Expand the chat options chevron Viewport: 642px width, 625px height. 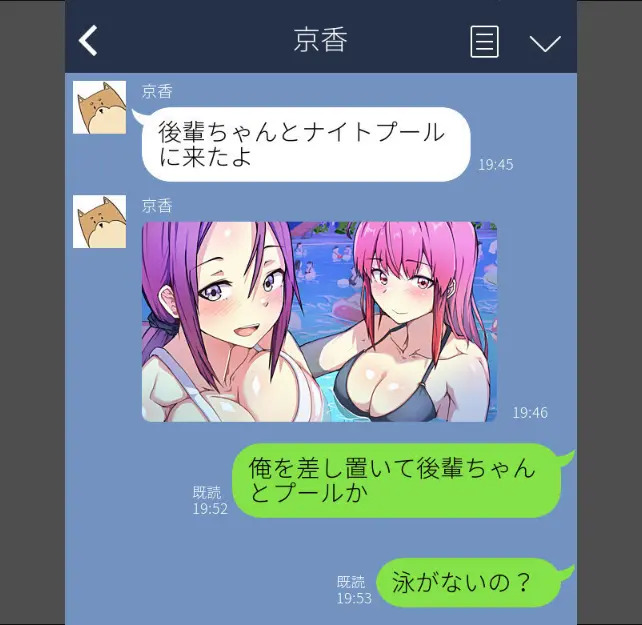544,43
